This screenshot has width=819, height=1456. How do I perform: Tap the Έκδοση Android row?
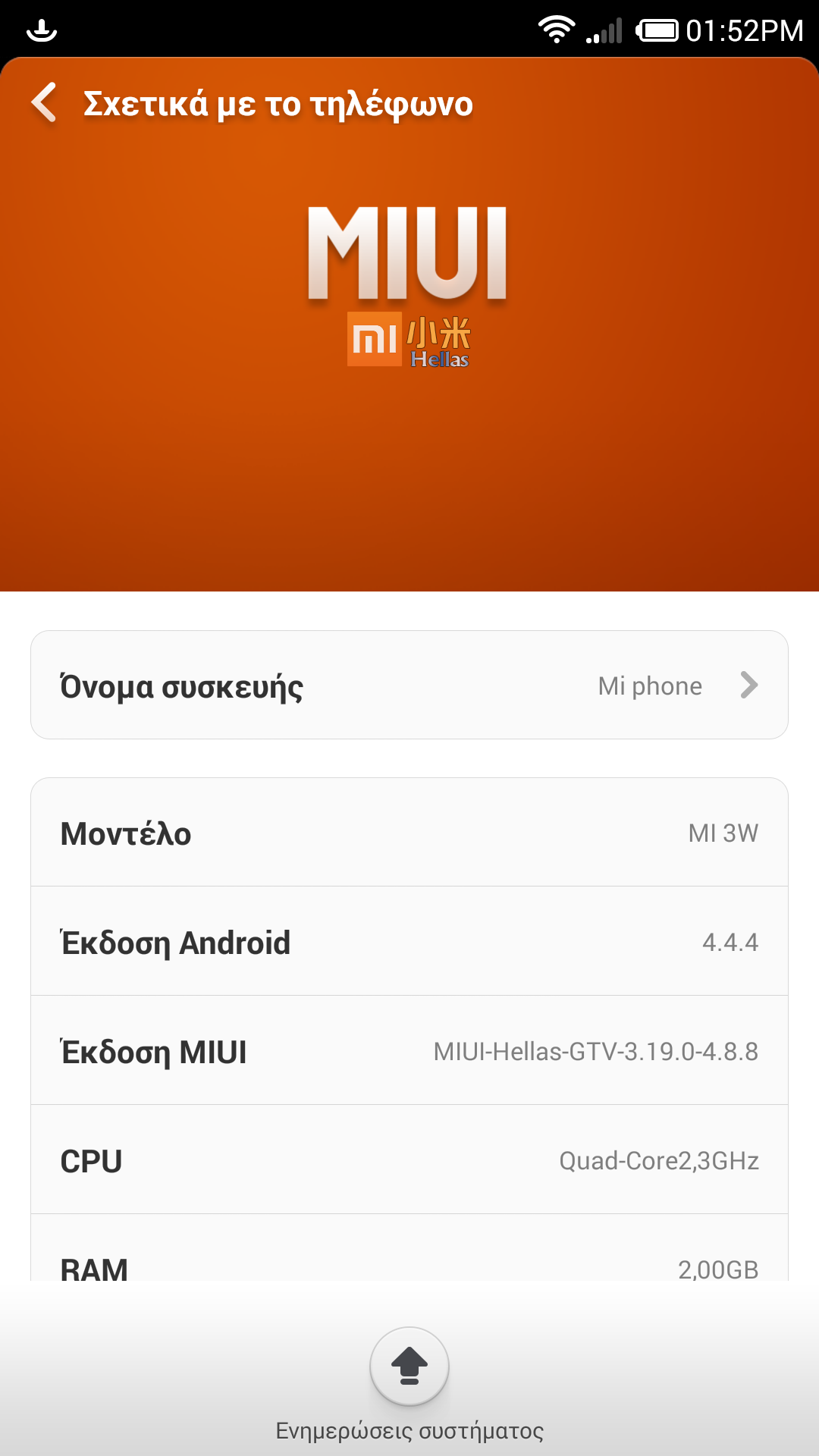coord(409,941)
